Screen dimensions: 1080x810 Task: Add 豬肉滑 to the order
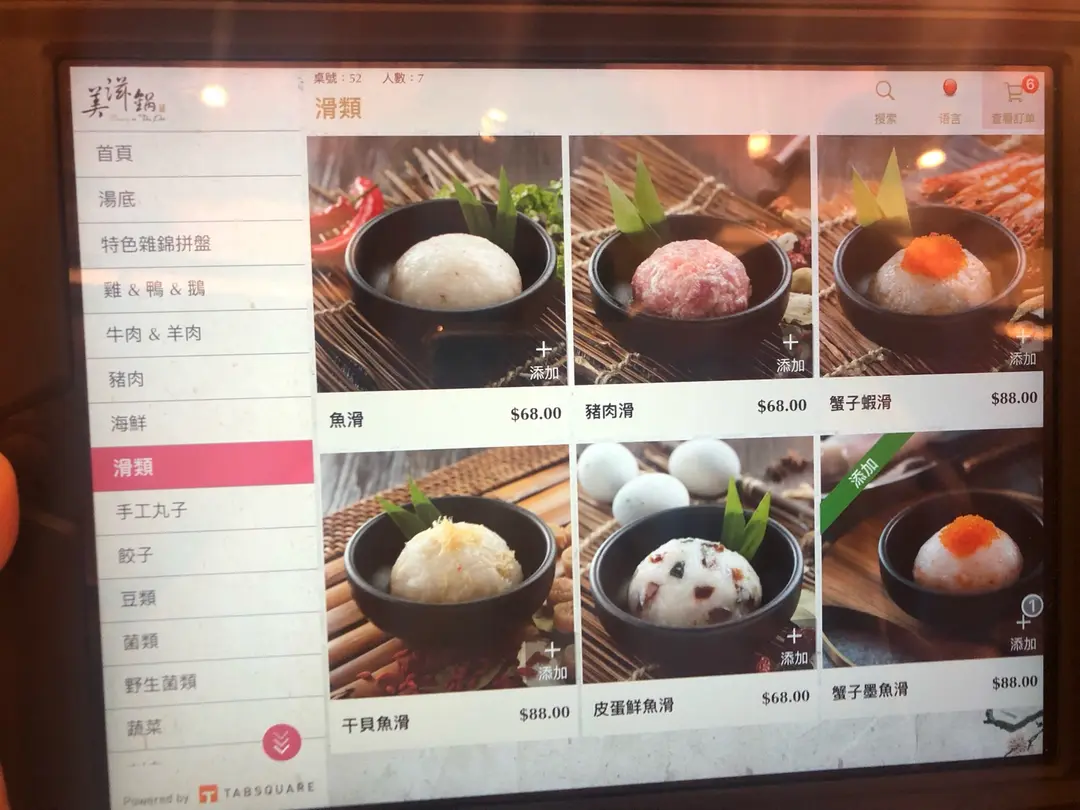[x=790, y=353]
